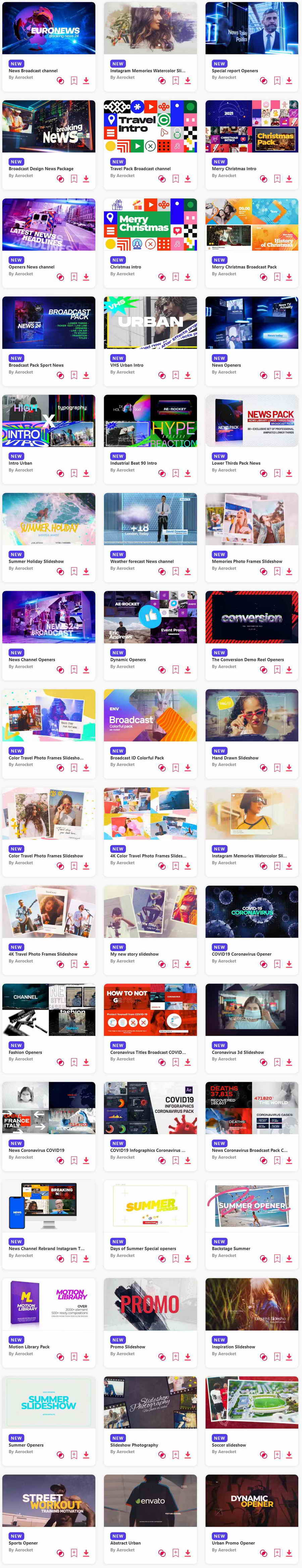Open the Motion Library Pack card
The width and height of the screenshot is (302, 1568).
[x=49, y=1304]
